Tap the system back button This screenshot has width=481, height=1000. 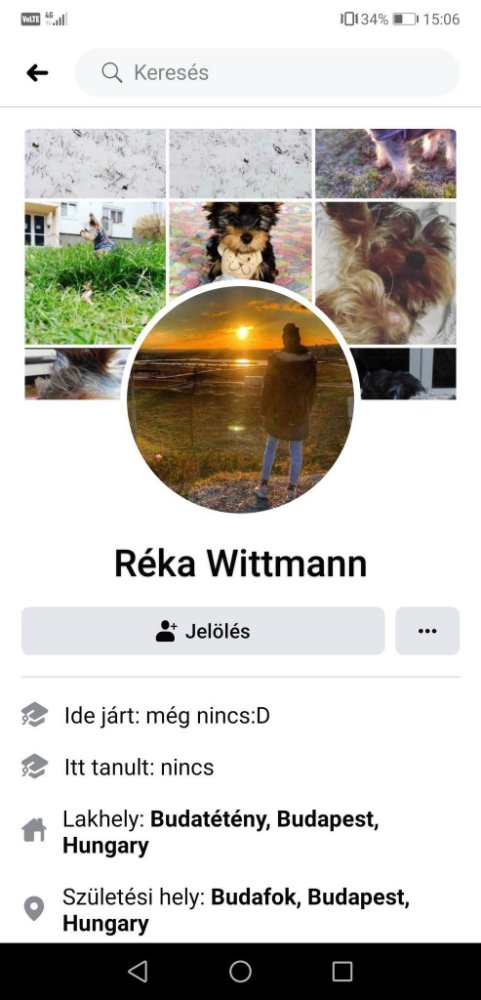point(137,971)
